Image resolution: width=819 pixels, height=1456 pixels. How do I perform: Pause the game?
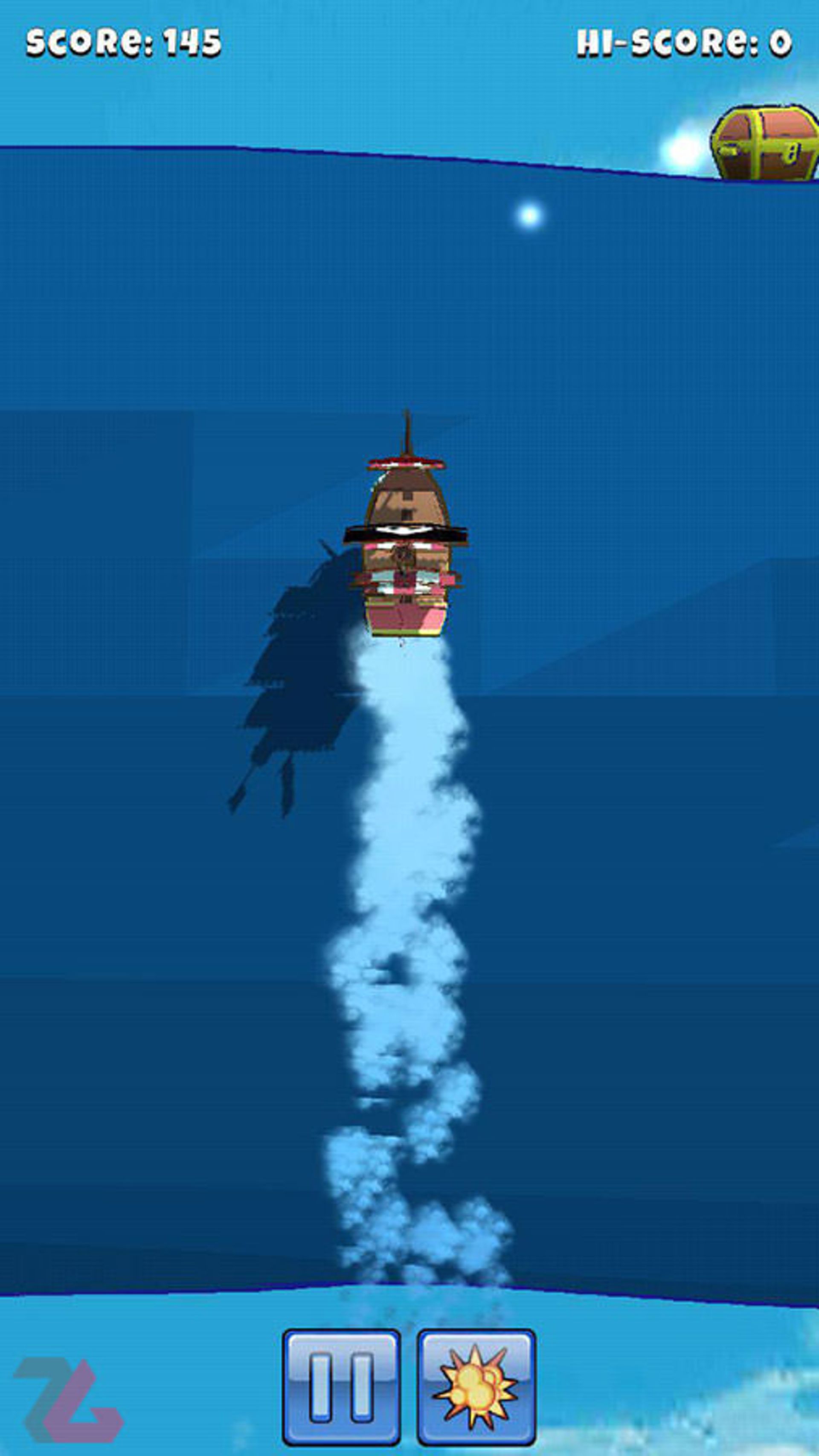341,1387
